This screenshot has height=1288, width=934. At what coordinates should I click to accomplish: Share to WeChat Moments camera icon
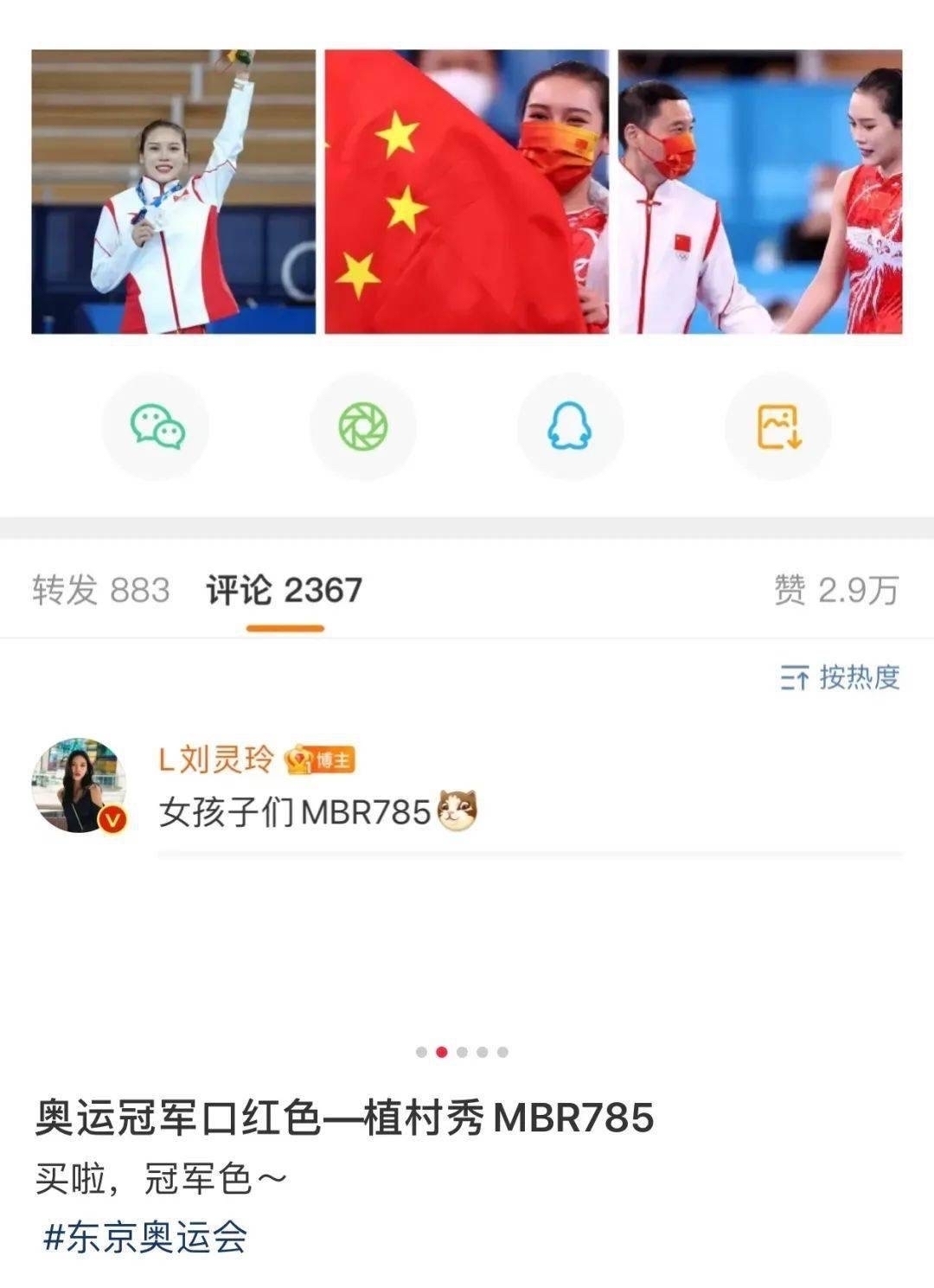click(x=363, y=426)
